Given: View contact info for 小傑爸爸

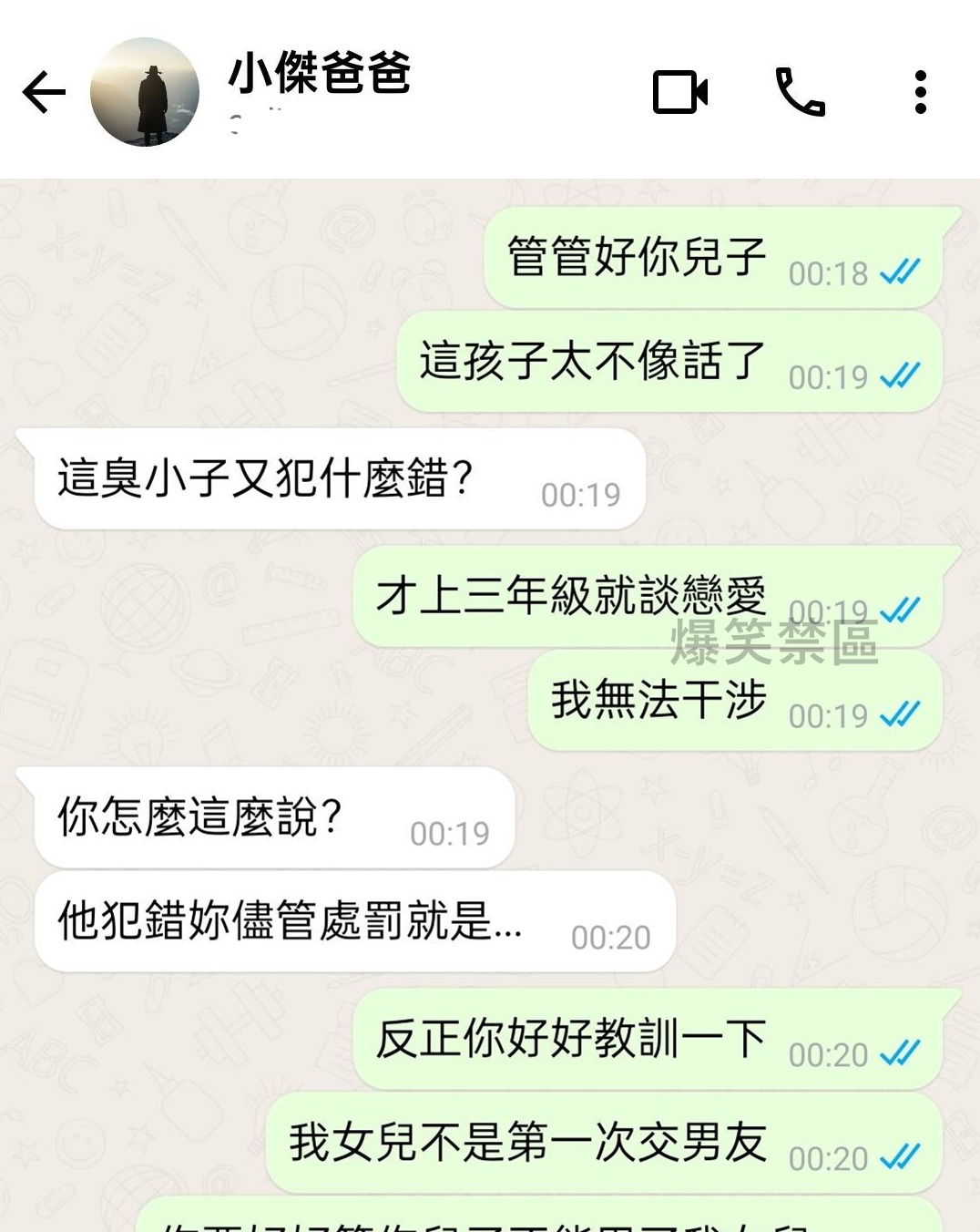Looking at the screenshot, I should point(320,75).
